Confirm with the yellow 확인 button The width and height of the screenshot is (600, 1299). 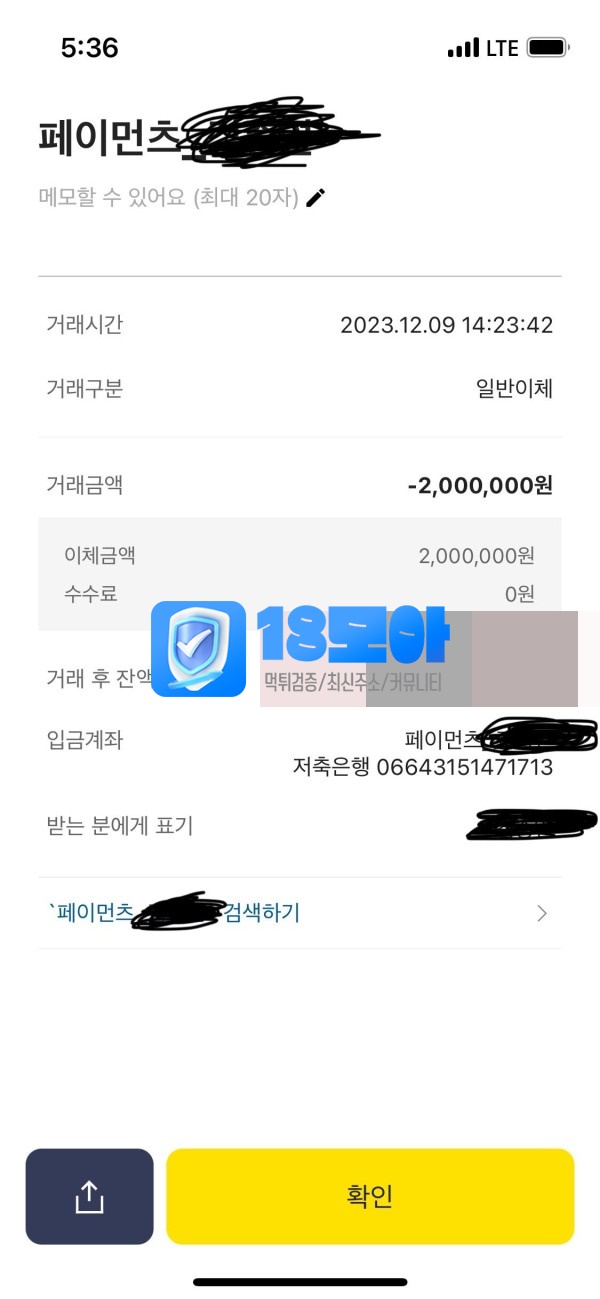point(370,1196)
